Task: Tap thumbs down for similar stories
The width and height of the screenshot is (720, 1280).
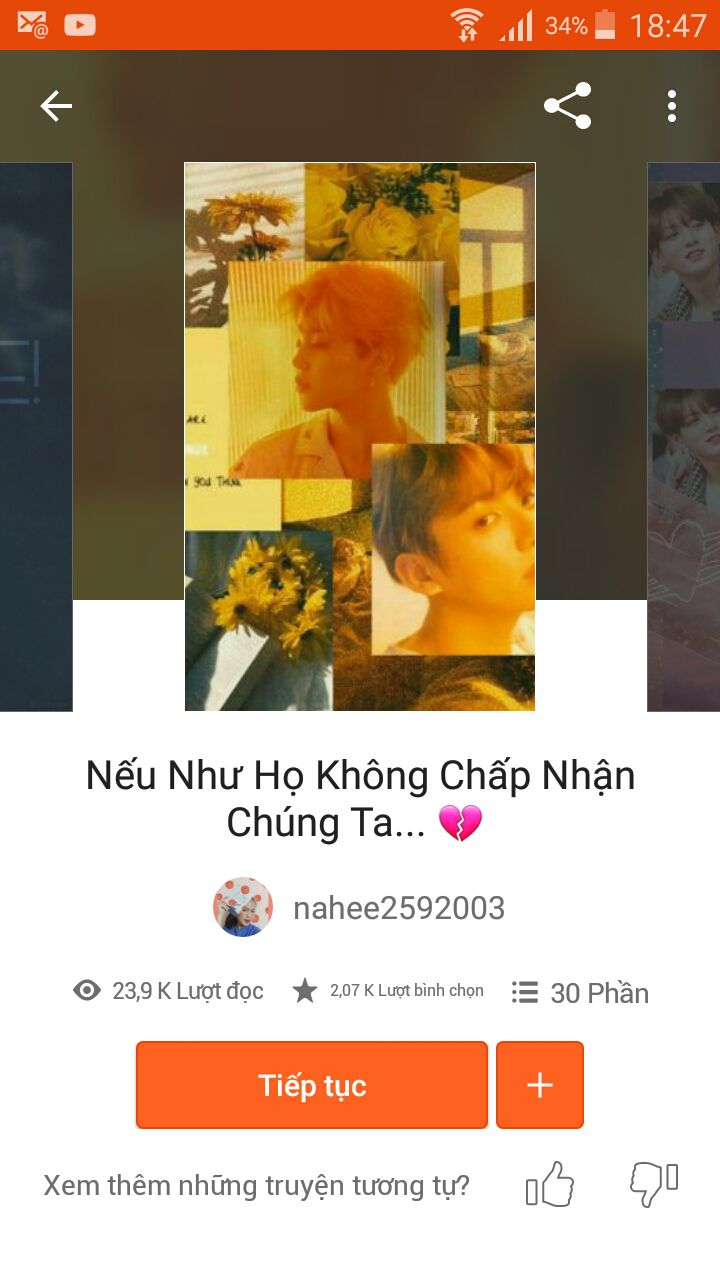Action: [654, 1186]
